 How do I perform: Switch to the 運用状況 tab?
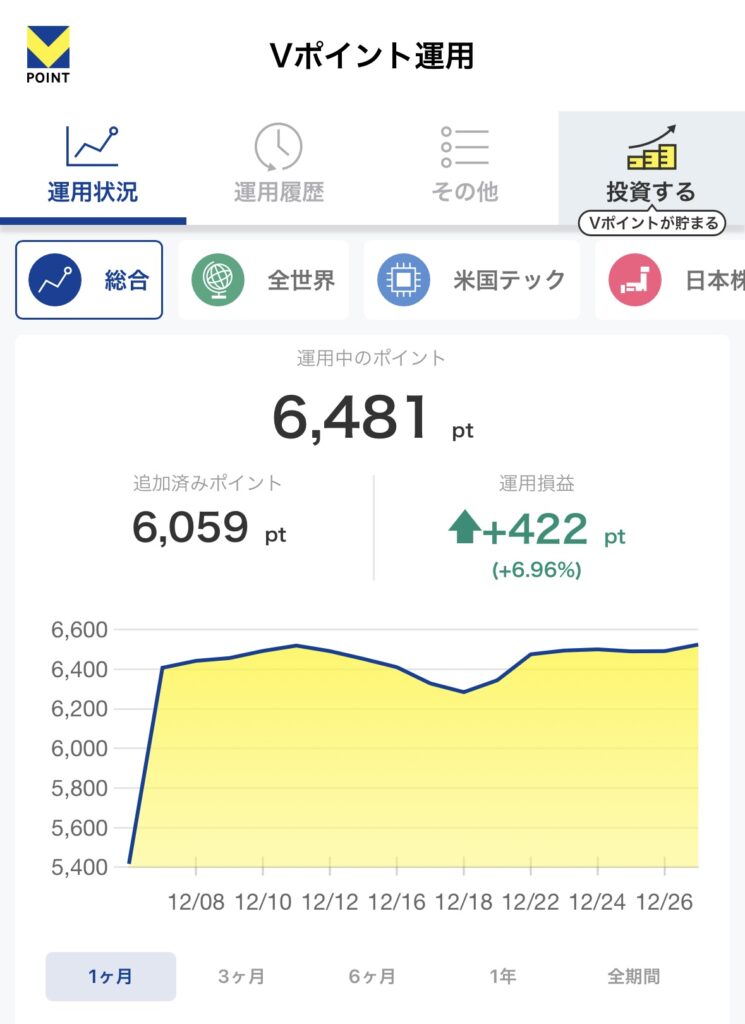(92, 166)
